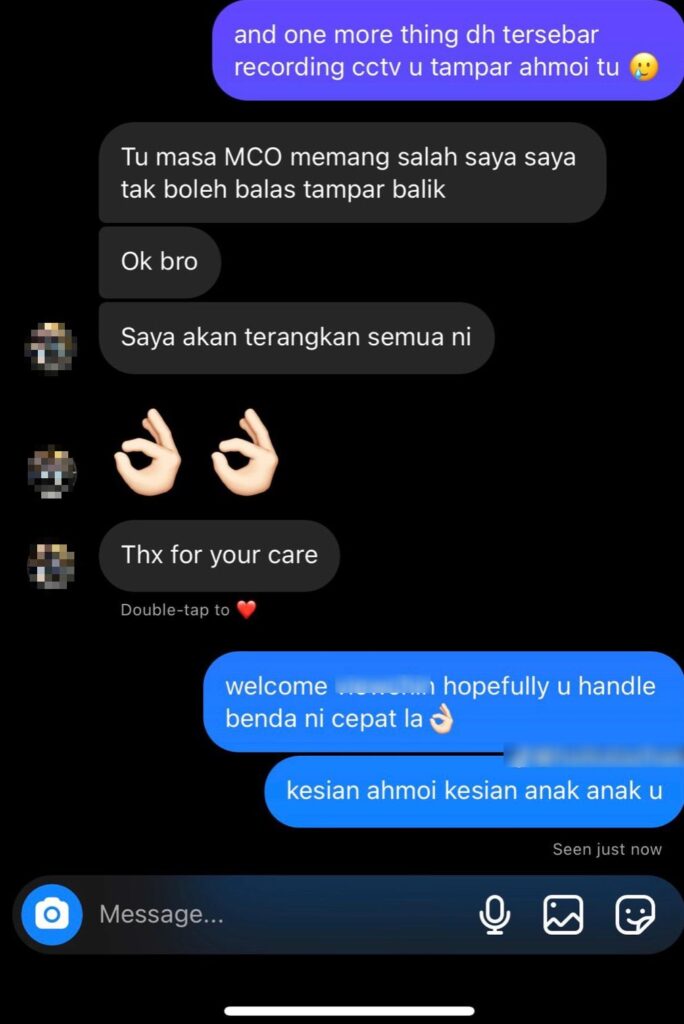Image resolution: width=684 pixels, height=1024 pixels.
Task: Open sender's profile picture beside "Thx for your care"
Action: (50, 565)
